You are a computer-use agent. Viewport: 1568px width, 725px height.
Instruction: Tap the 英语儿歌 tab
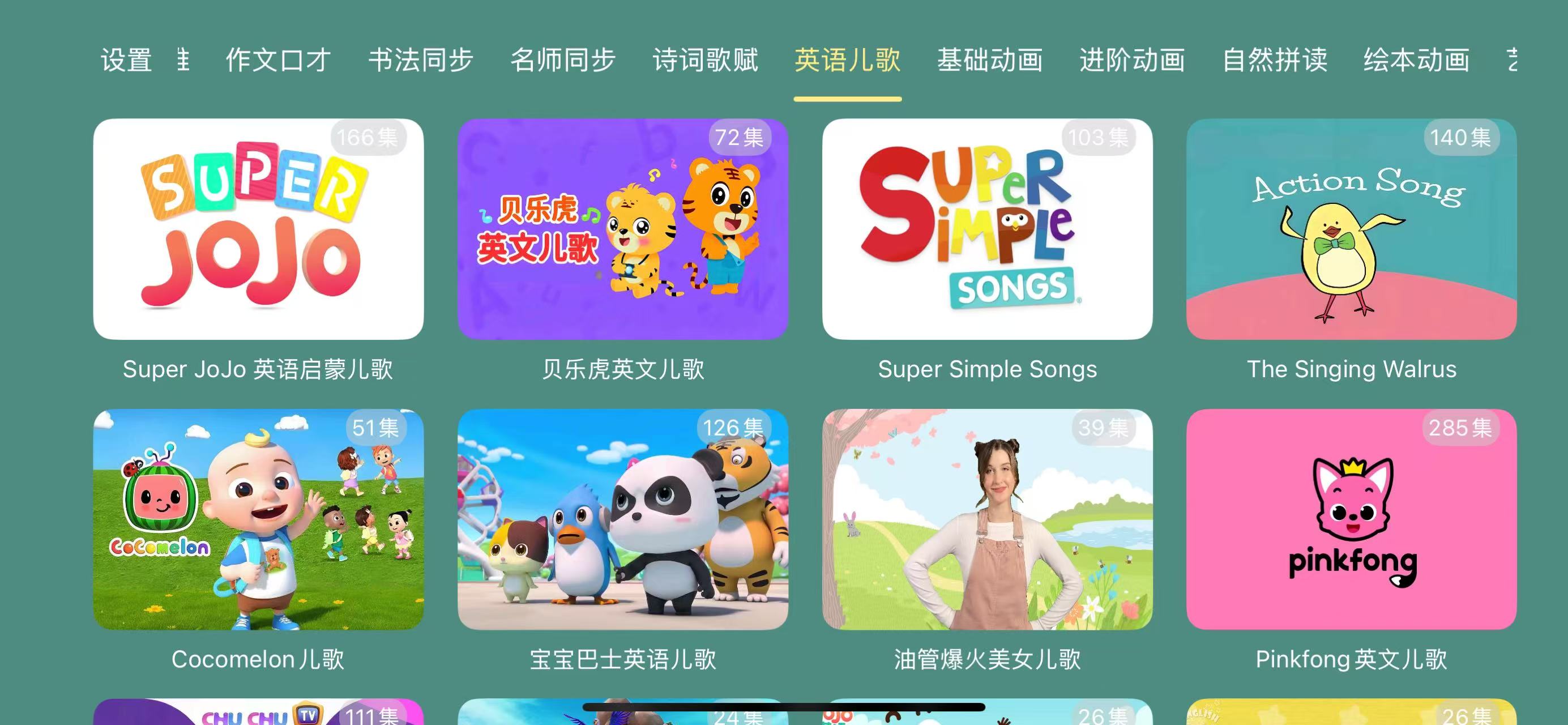847,60
